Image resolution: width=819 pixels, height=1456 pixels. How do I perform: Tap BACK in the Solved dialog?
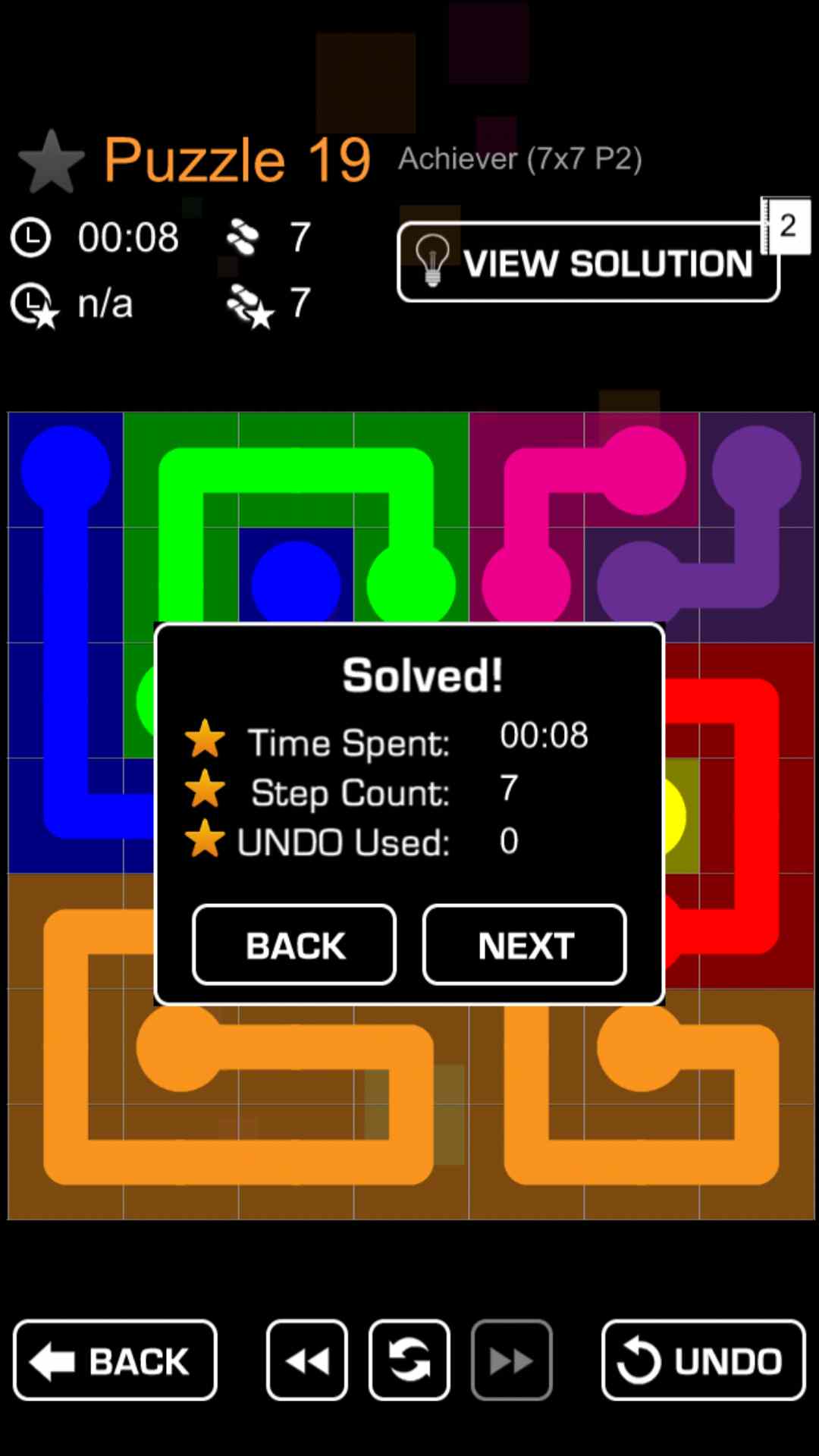pos(294,945)
